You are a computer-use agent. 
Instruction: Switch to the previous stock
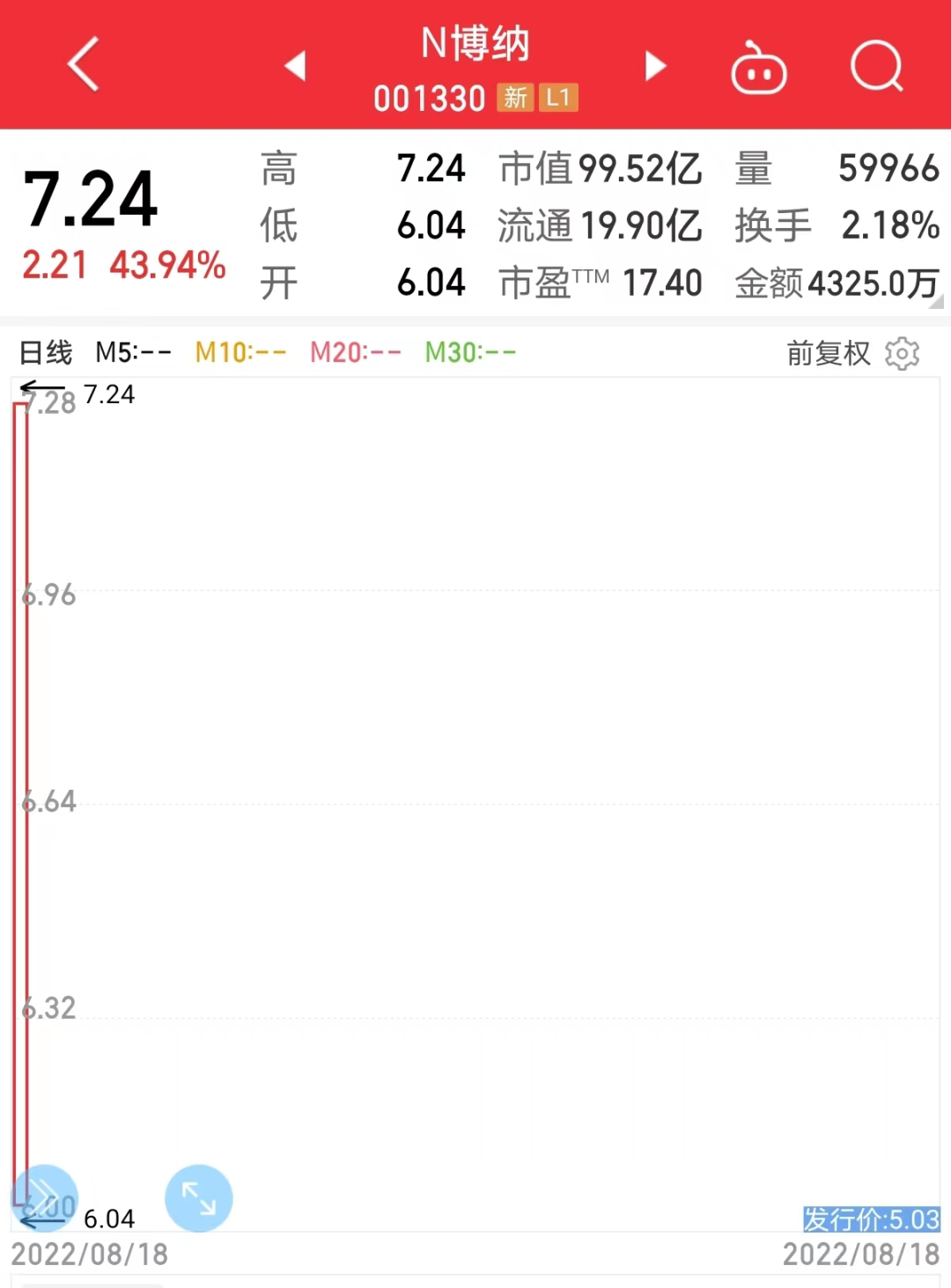tap(295, 65)
